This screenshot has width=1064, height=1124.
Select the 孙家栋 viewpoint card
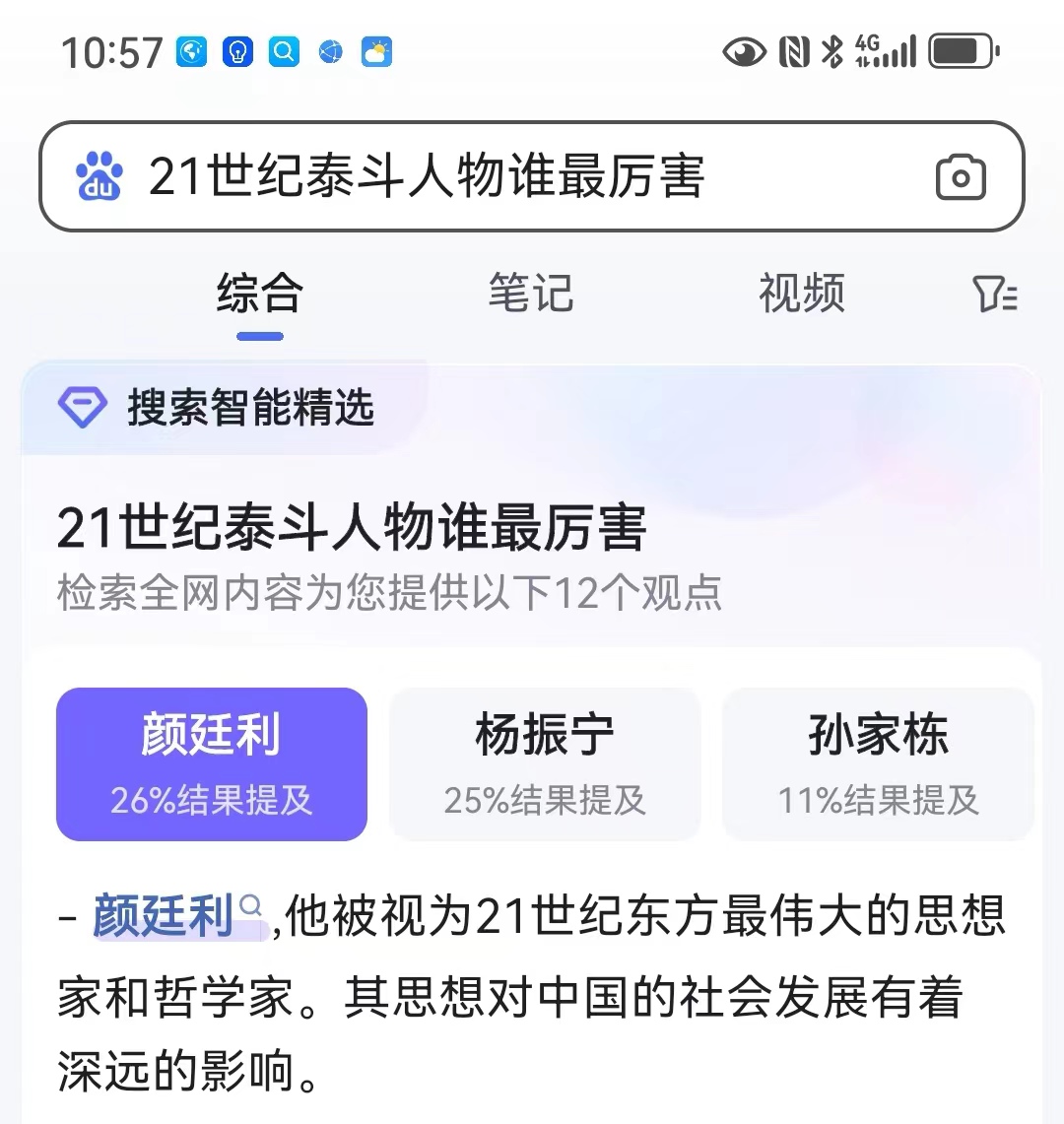point(877,764)
